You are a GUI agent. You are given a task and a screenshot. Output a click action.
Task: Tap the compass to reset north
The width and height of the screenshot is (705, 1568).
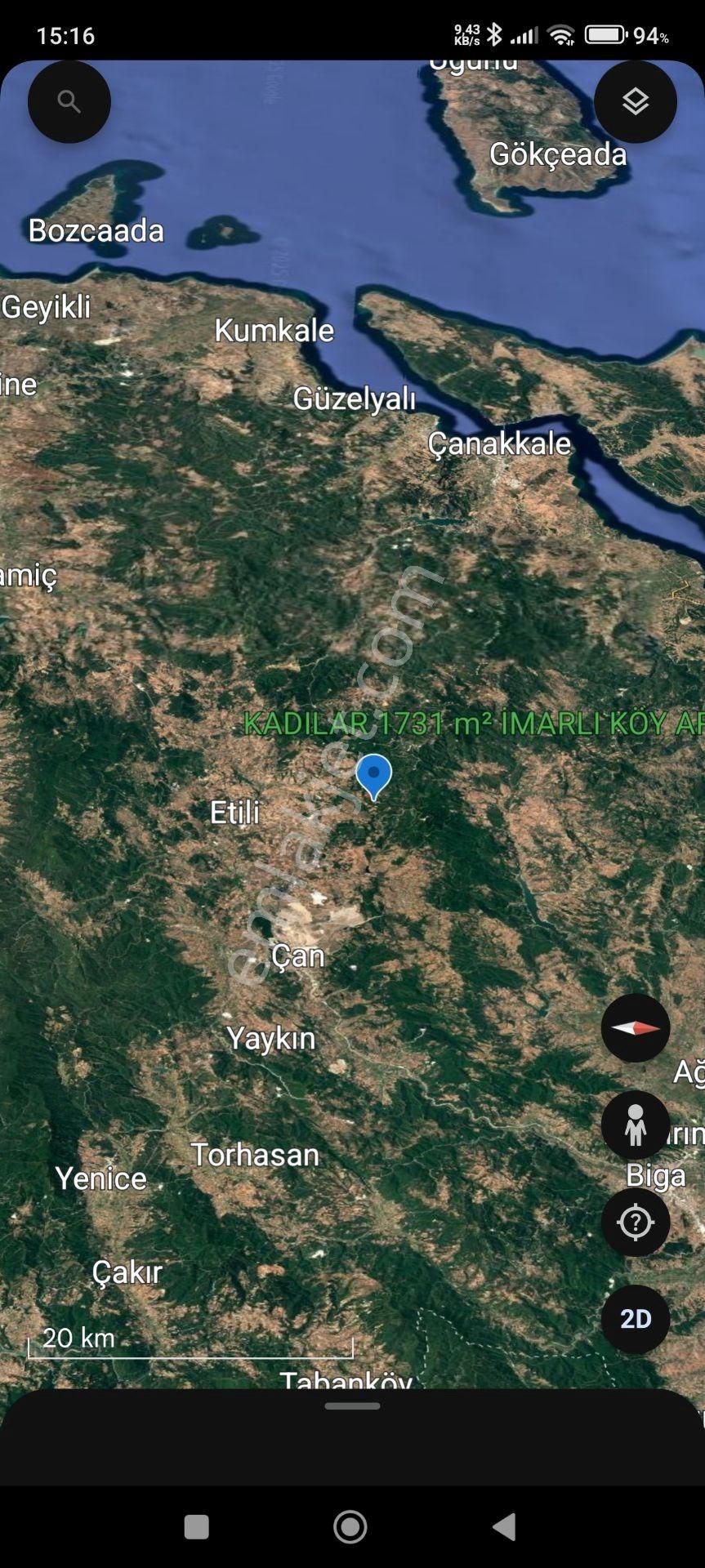coord(636,1028)
